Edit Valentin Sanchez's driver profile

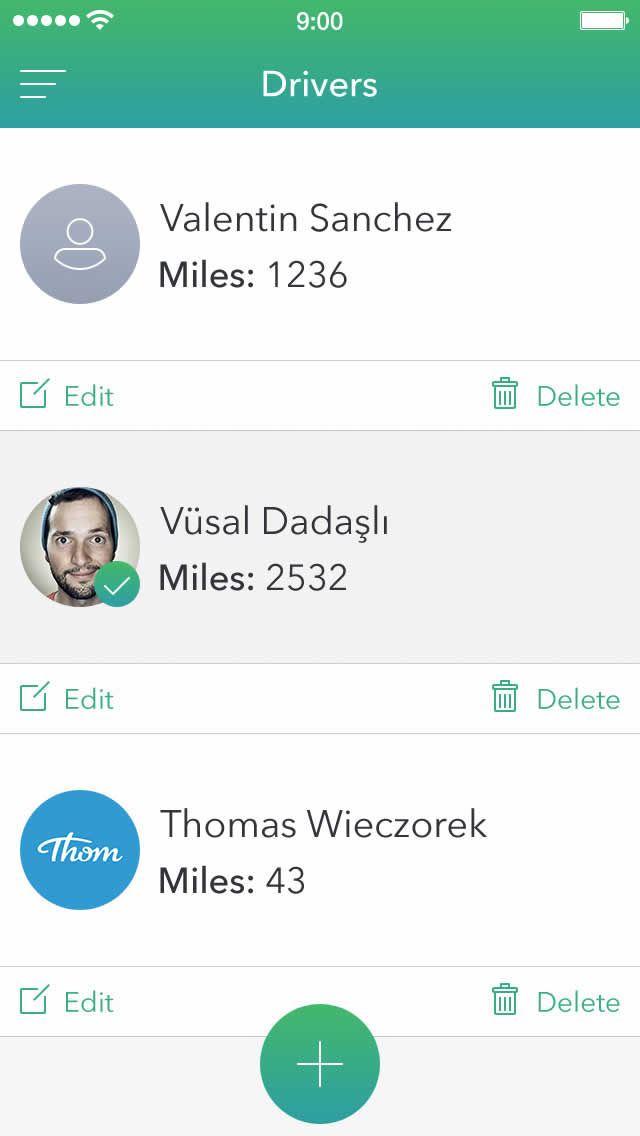click(67, 396)
